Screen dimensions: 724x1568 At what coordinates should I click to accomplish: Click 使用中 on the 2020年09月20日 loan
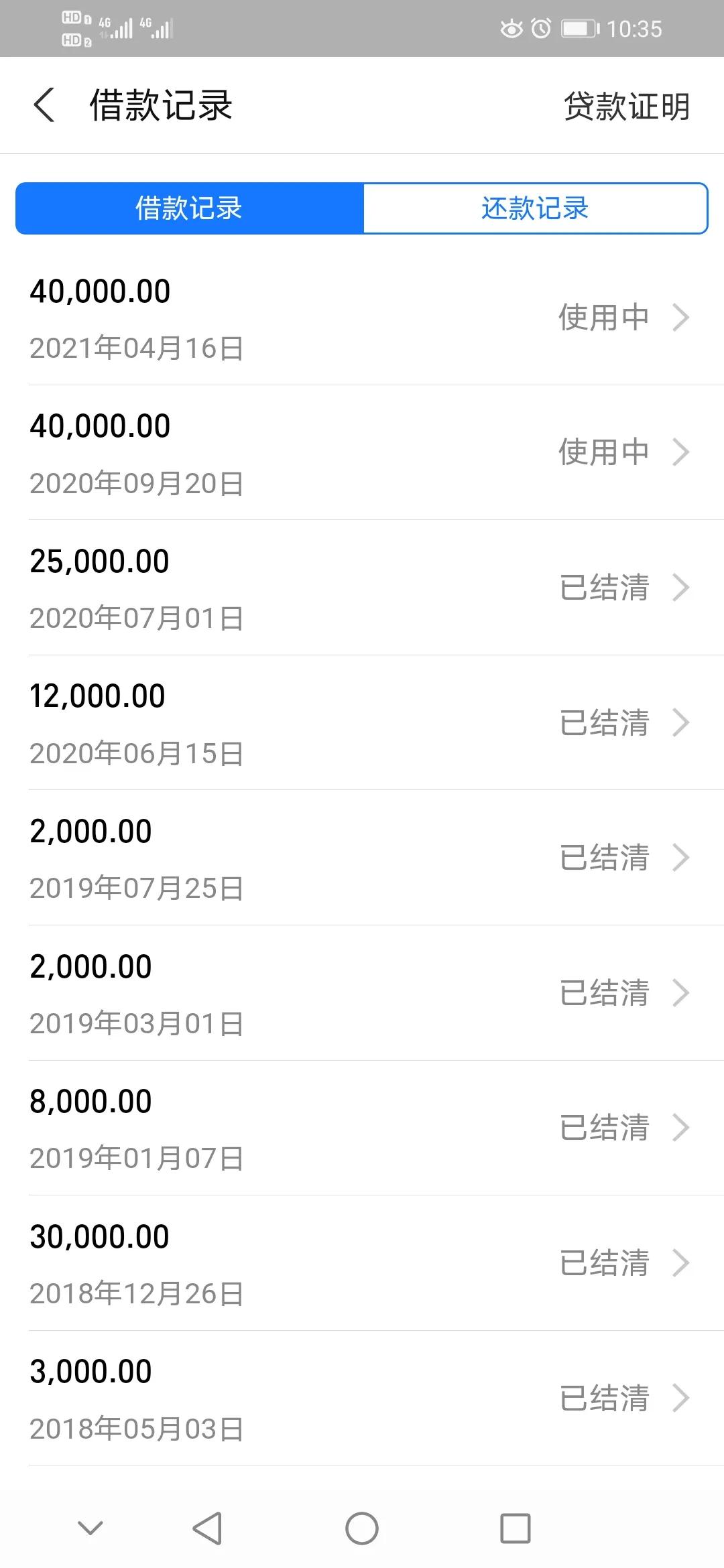pyautogui.click(x=603, y=451)
